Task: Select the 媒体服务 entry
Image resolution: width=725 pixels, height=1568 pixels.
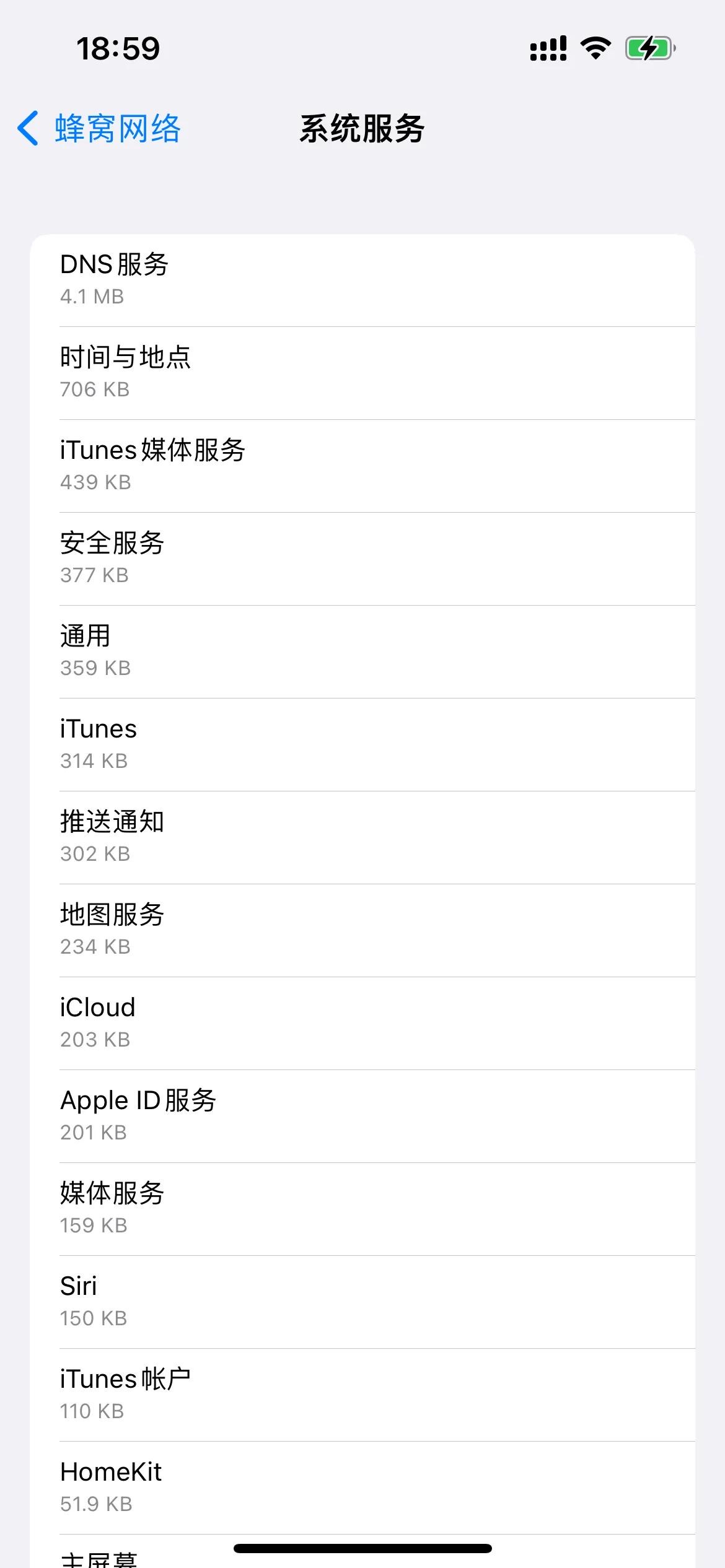Action: click(x=362, y=1208)
